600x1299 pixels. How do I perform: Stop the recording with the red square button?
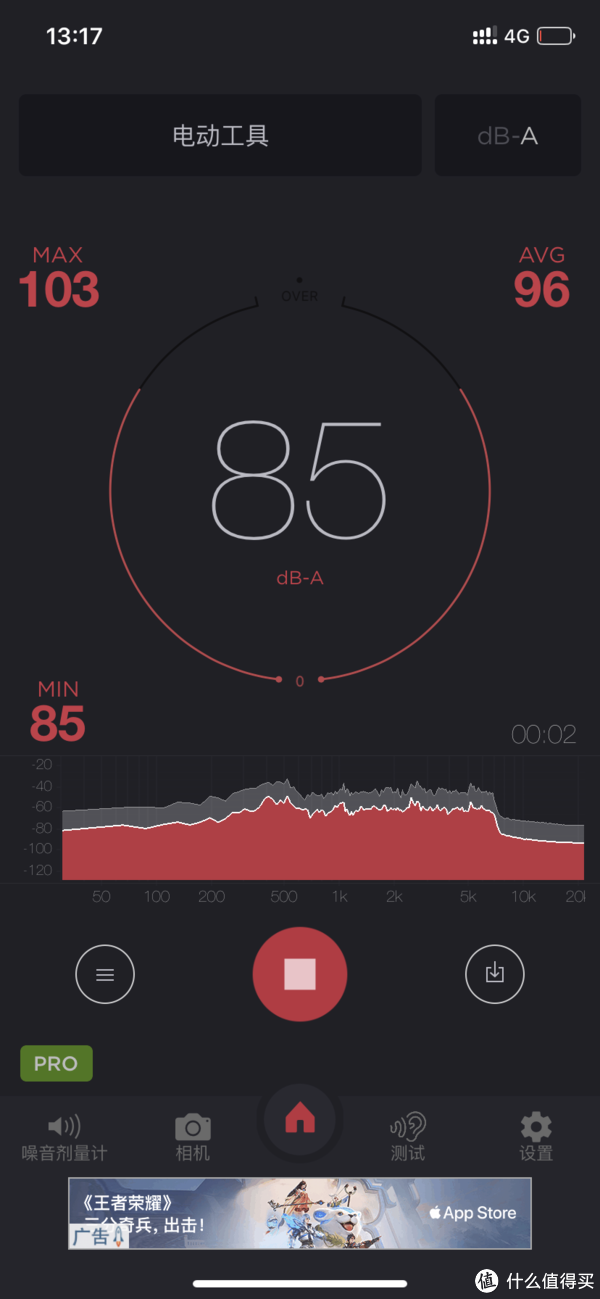pos(300,973)
